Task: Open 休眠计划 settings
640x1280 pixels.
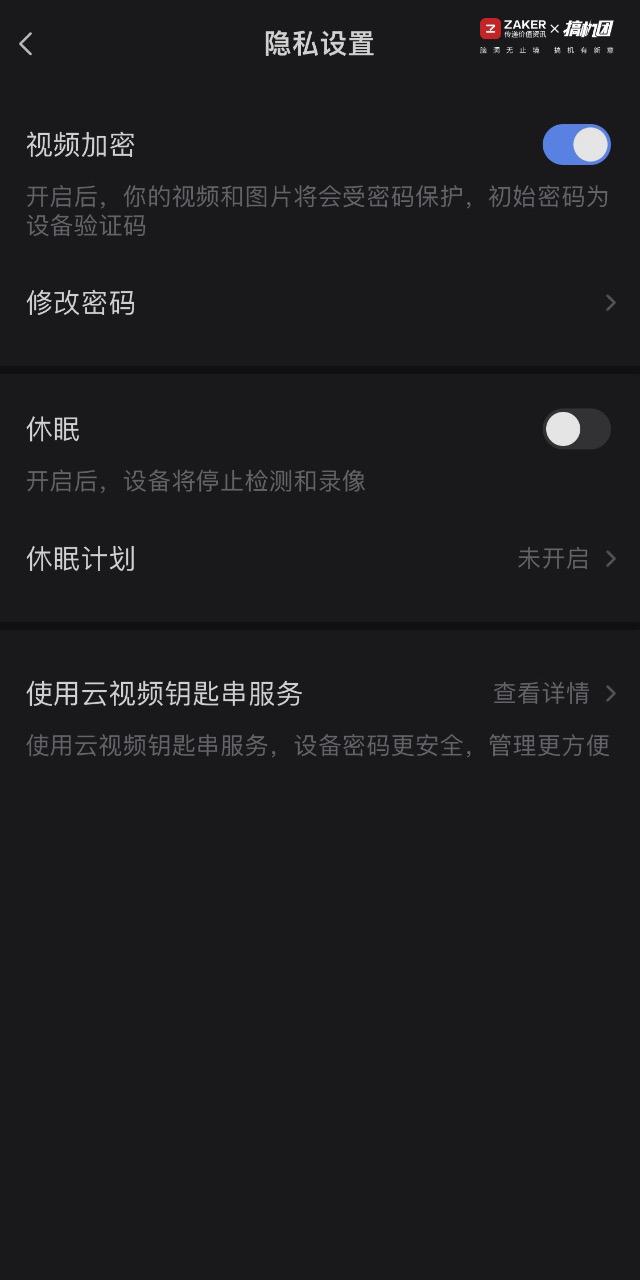Action: (320, 559)
